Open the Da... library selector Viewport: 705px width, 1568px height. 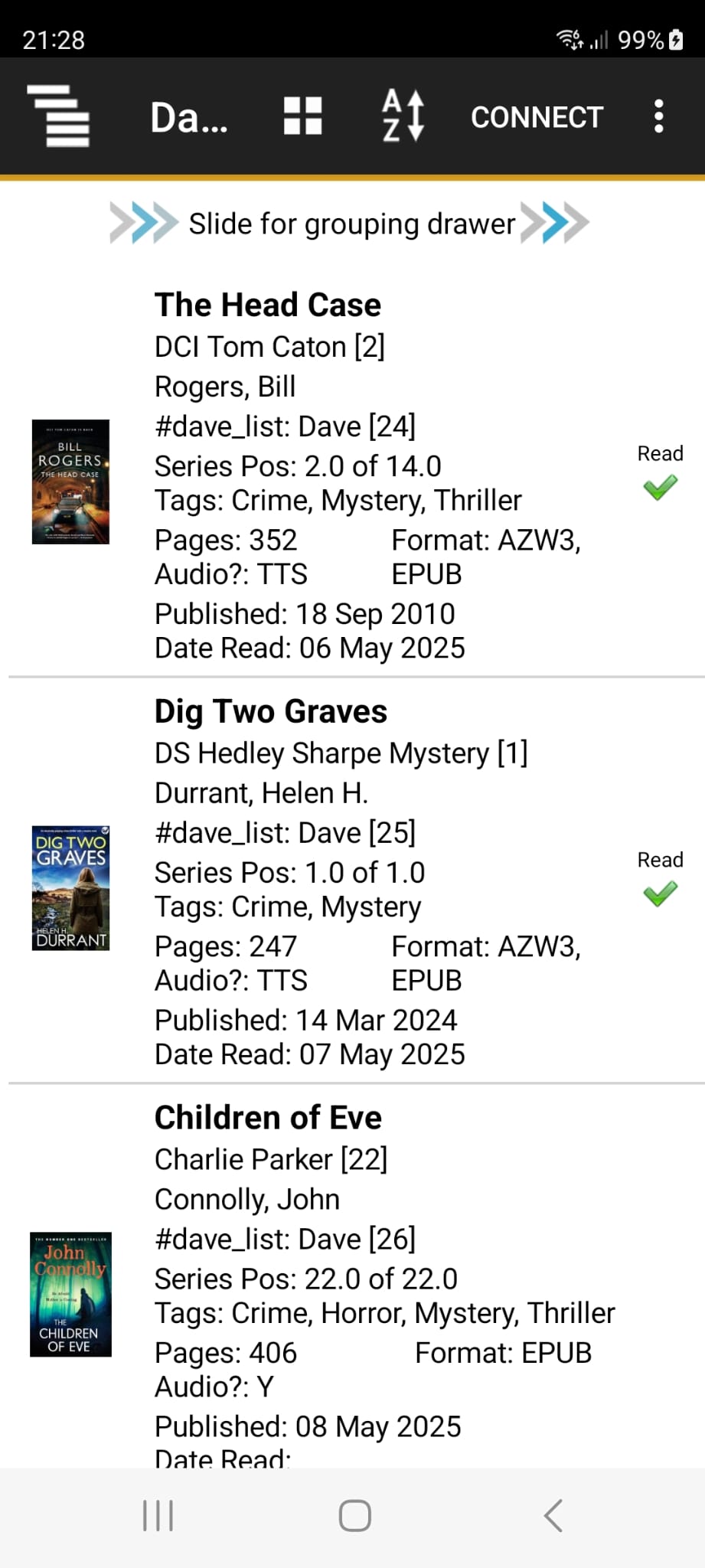tap(189, 118)
